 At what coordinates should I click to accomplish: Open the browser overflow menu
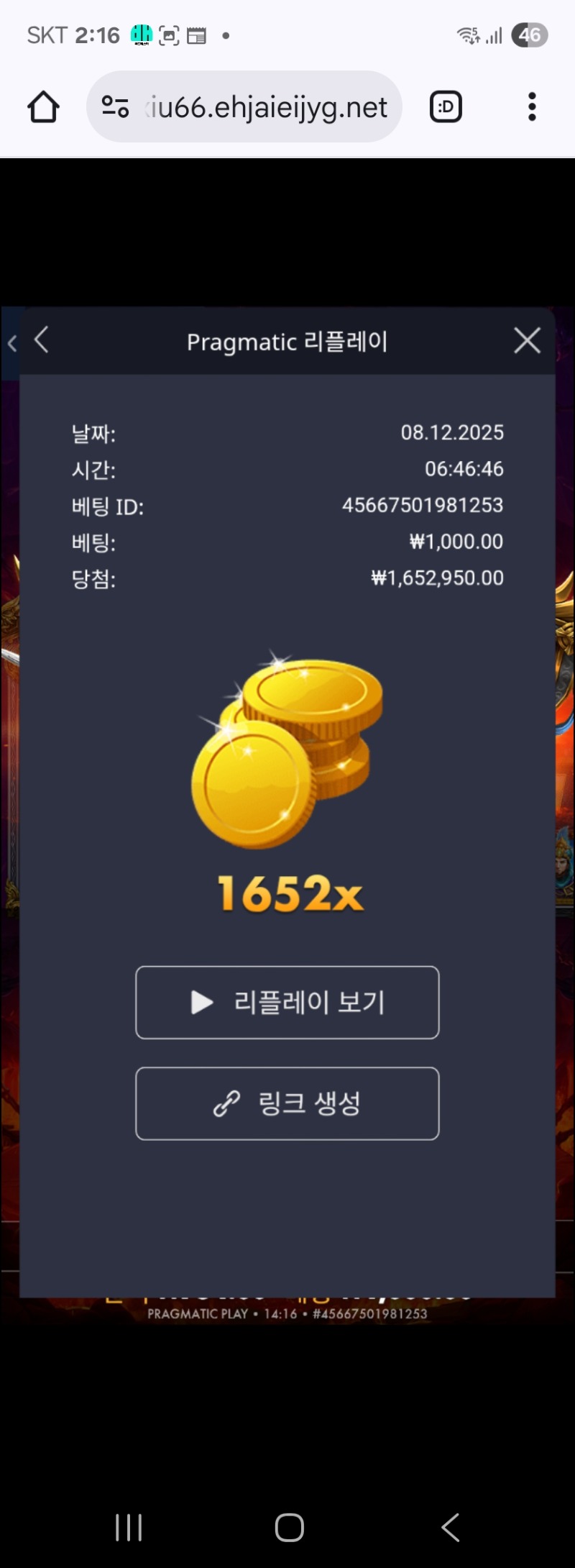click(x=532, y=107)
